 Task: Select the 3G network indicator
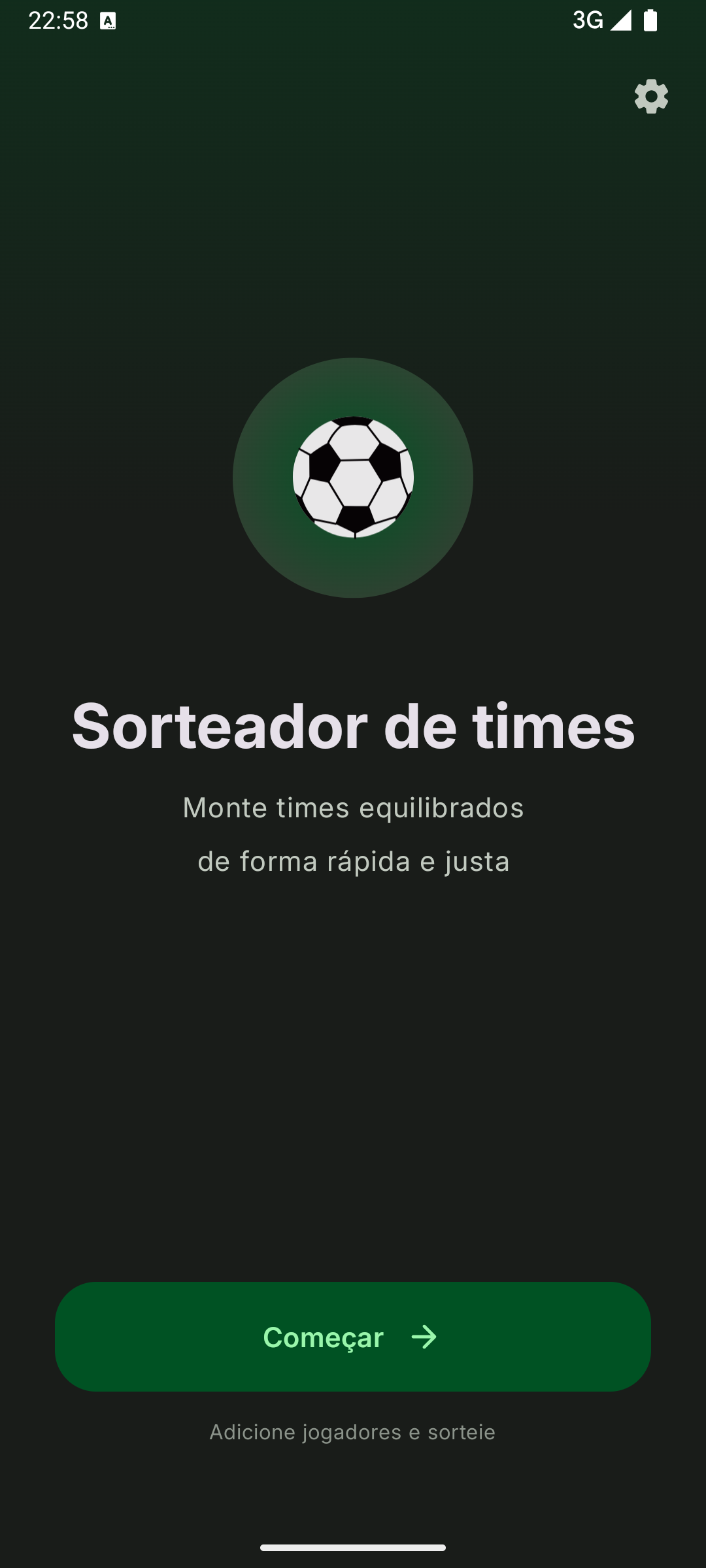coord(589,22)
